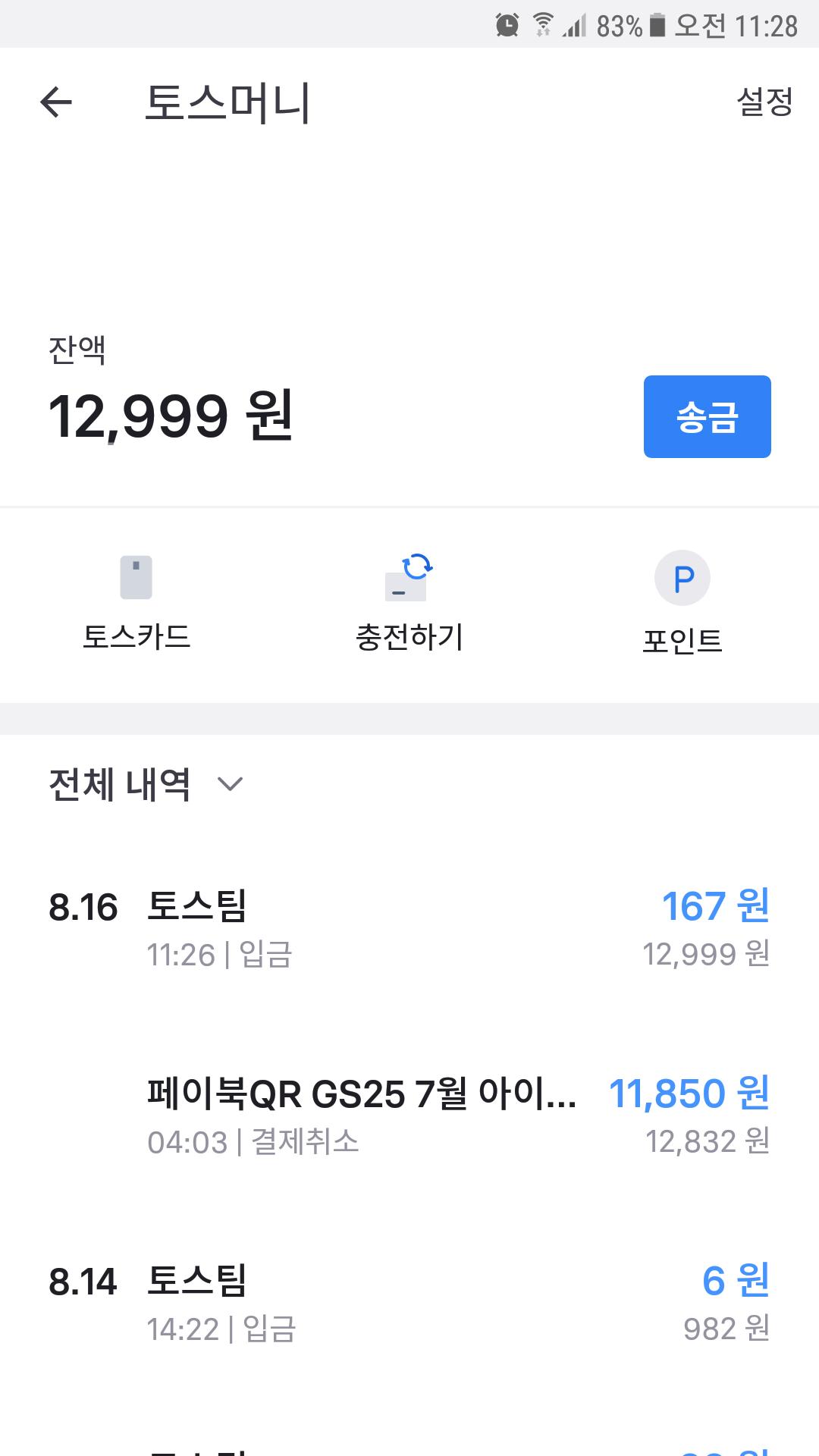Tap the 토스머니 title text
Screen dimensions: 819x1456
(x=229, y=102)
